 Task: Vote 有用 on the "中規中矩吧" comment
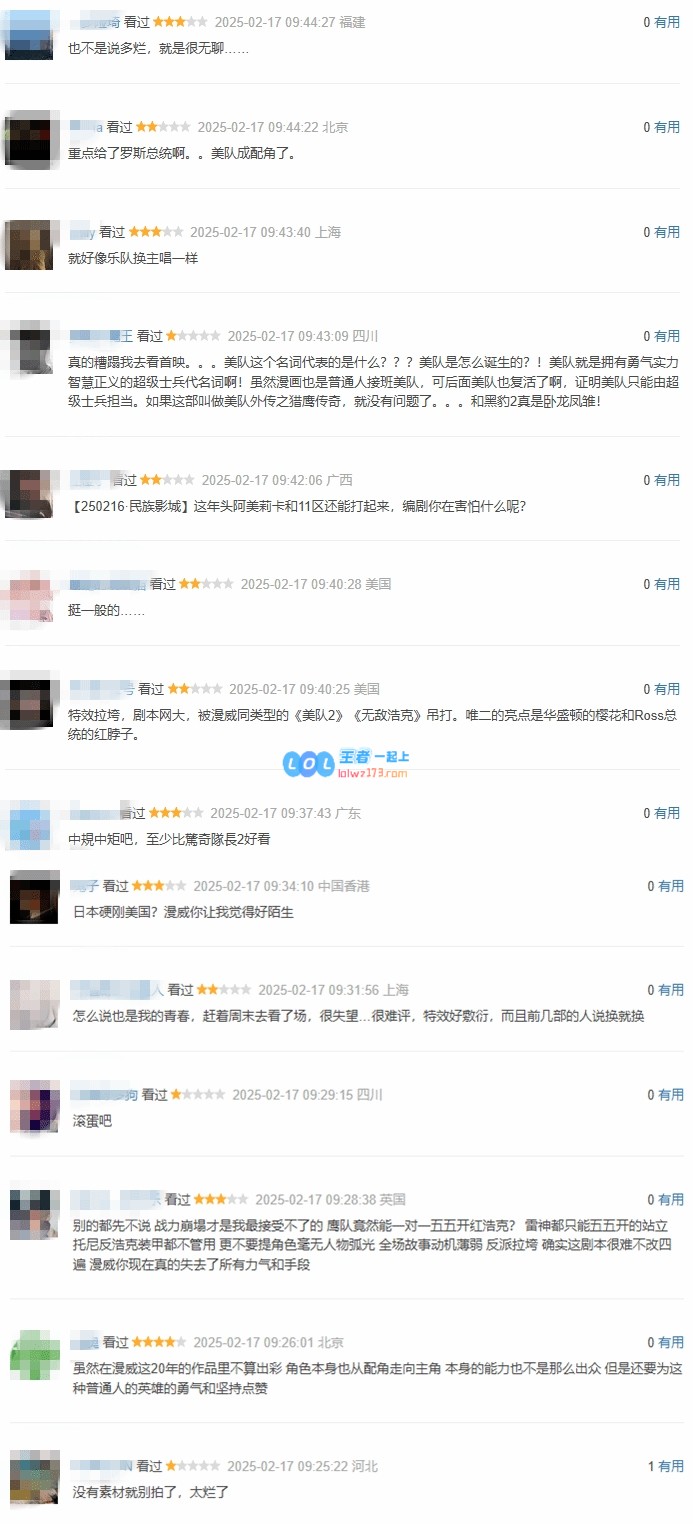[667, 813]
